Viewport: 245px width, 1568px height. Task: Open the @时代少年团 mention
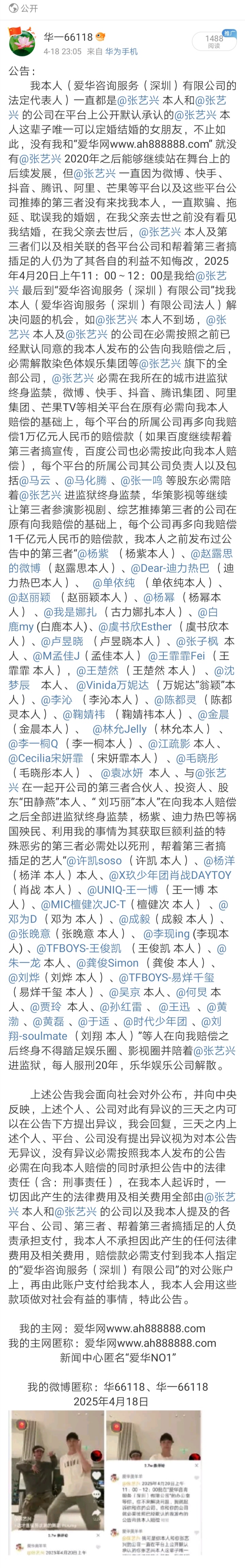155,1021
